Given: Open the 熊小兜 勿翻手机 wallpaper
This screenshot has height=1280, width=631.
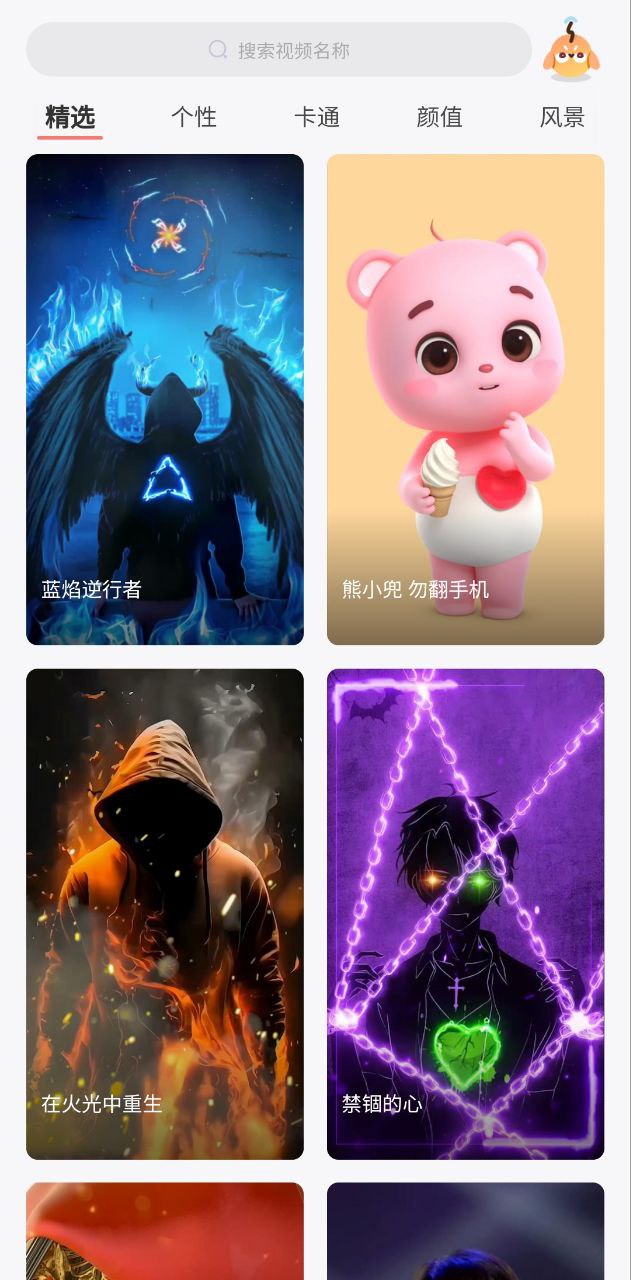Looking at the screenshot, I should pyautogui.click(x=465, y=399).
